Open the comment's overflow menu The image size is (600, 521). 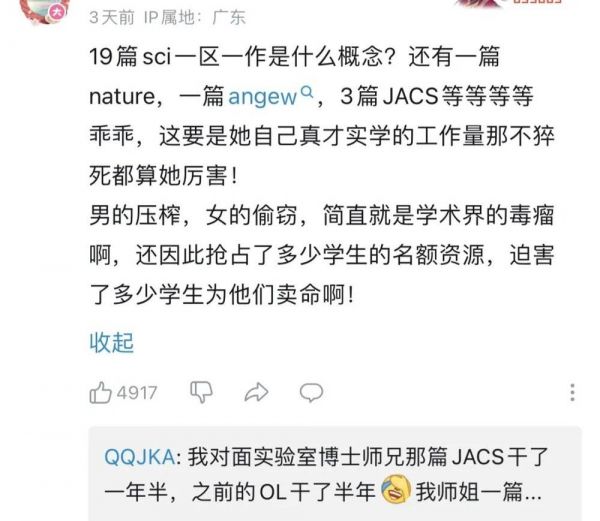(x=571, y=392)
